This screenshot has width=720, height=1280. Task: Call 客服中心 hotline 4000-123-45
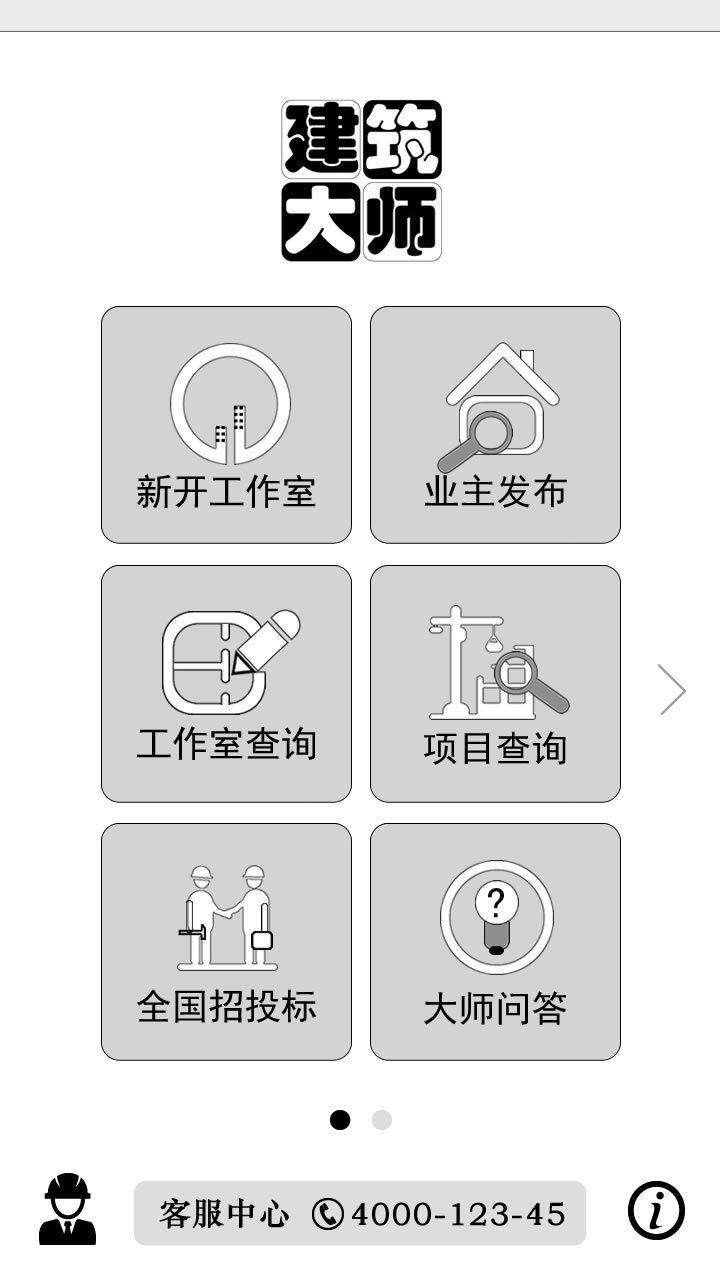360,1213
